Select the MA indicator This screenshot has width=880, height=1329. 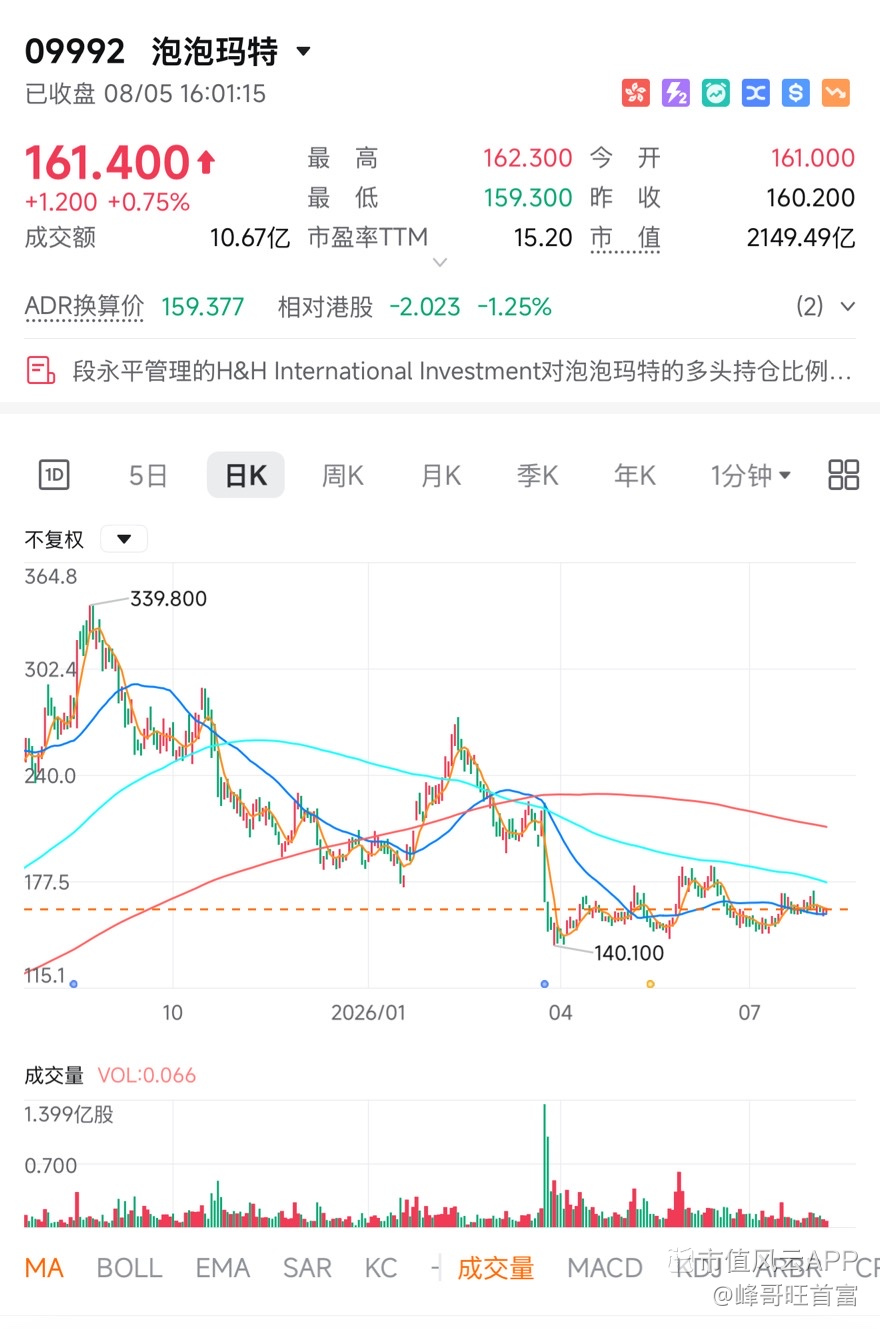(x=44, y=1268)
